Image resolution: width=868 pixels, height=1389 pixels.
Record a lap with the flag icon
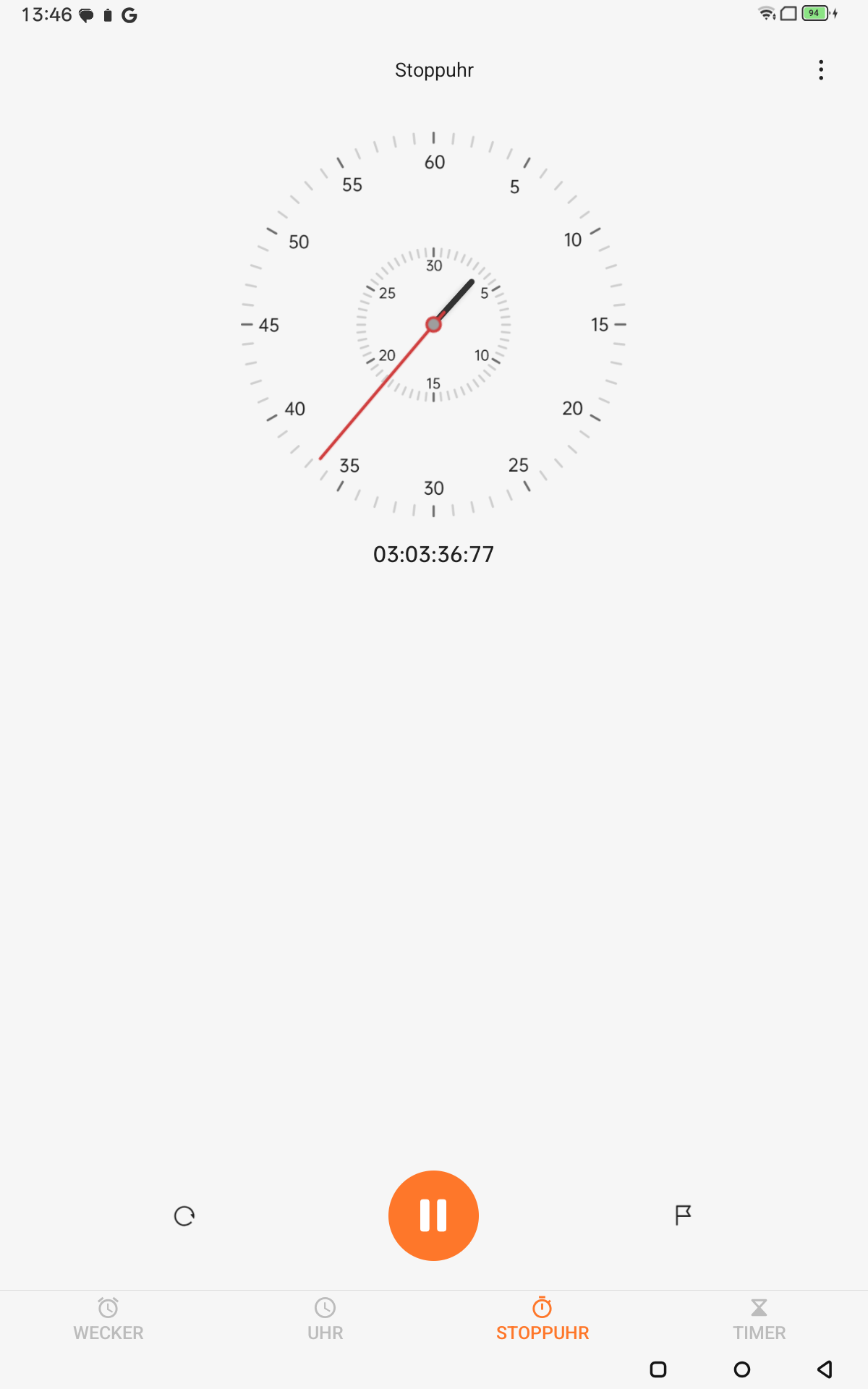[683, 1215]
